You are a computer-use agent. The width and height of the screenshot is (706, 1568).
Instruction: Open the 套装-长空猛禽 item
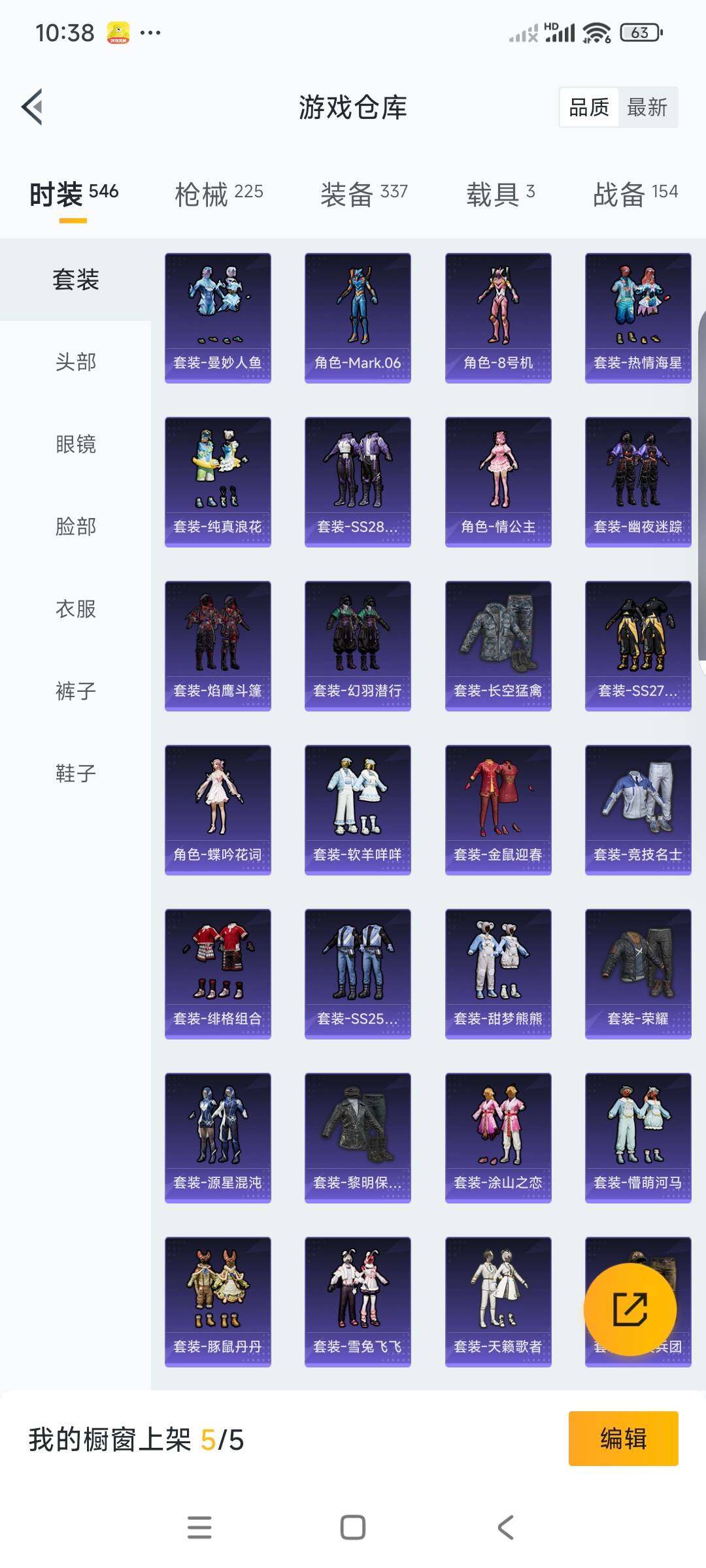498,645
